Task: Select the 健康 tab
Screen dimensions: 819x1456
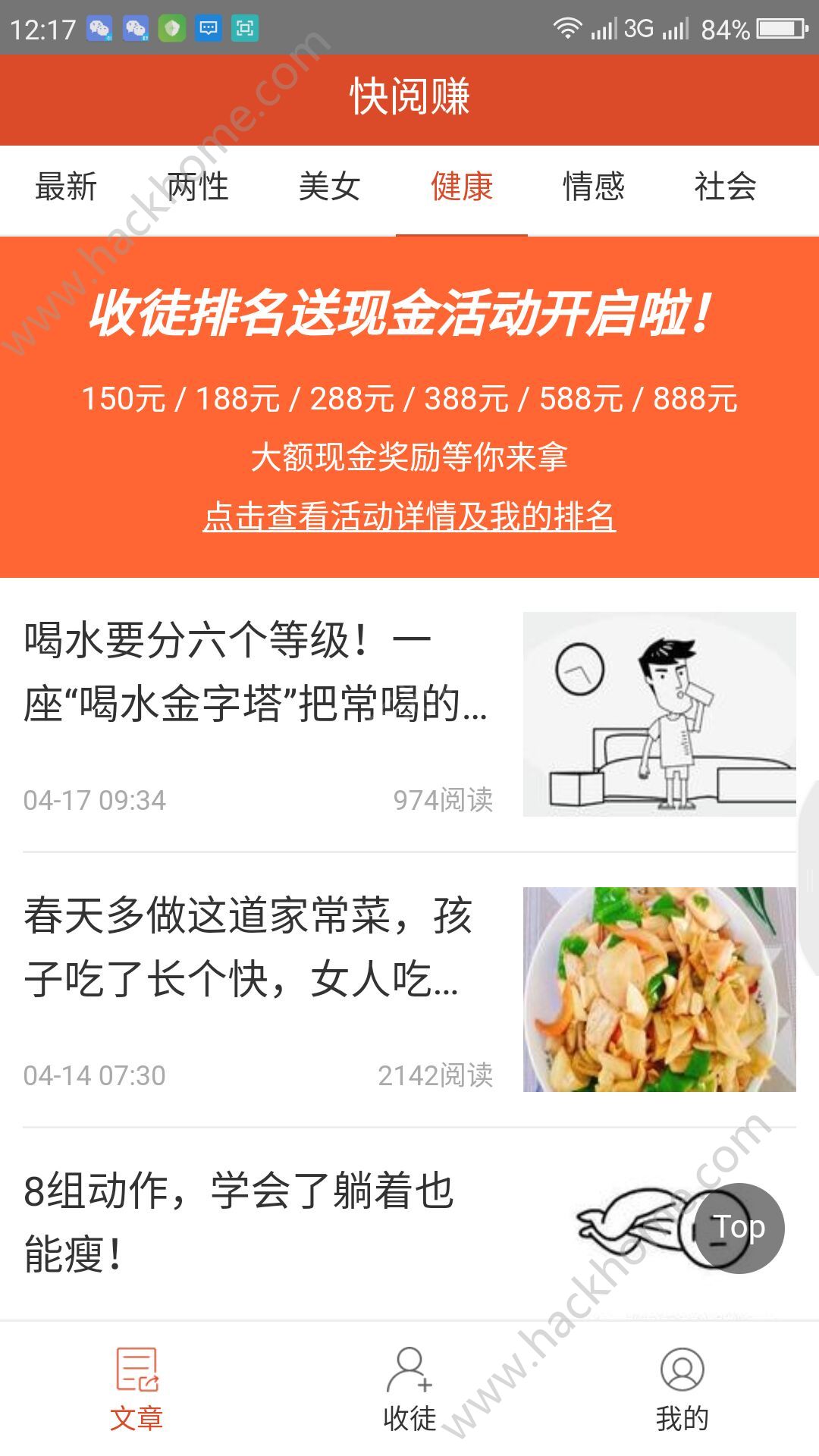Action: 462,187
